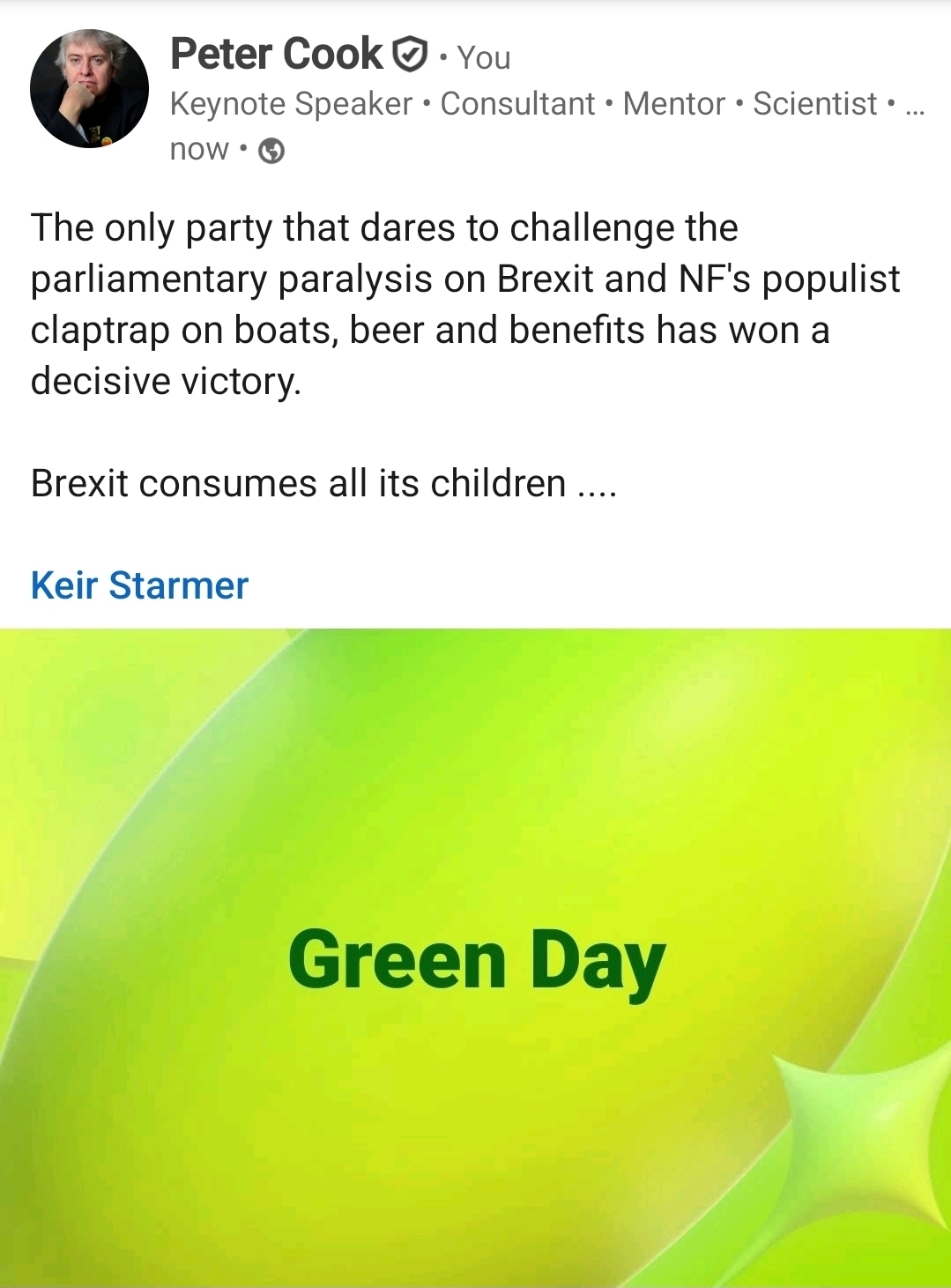951x1288 pixels.
Task: Open Peter Cook's profile via name
Action: click(276, 55)
